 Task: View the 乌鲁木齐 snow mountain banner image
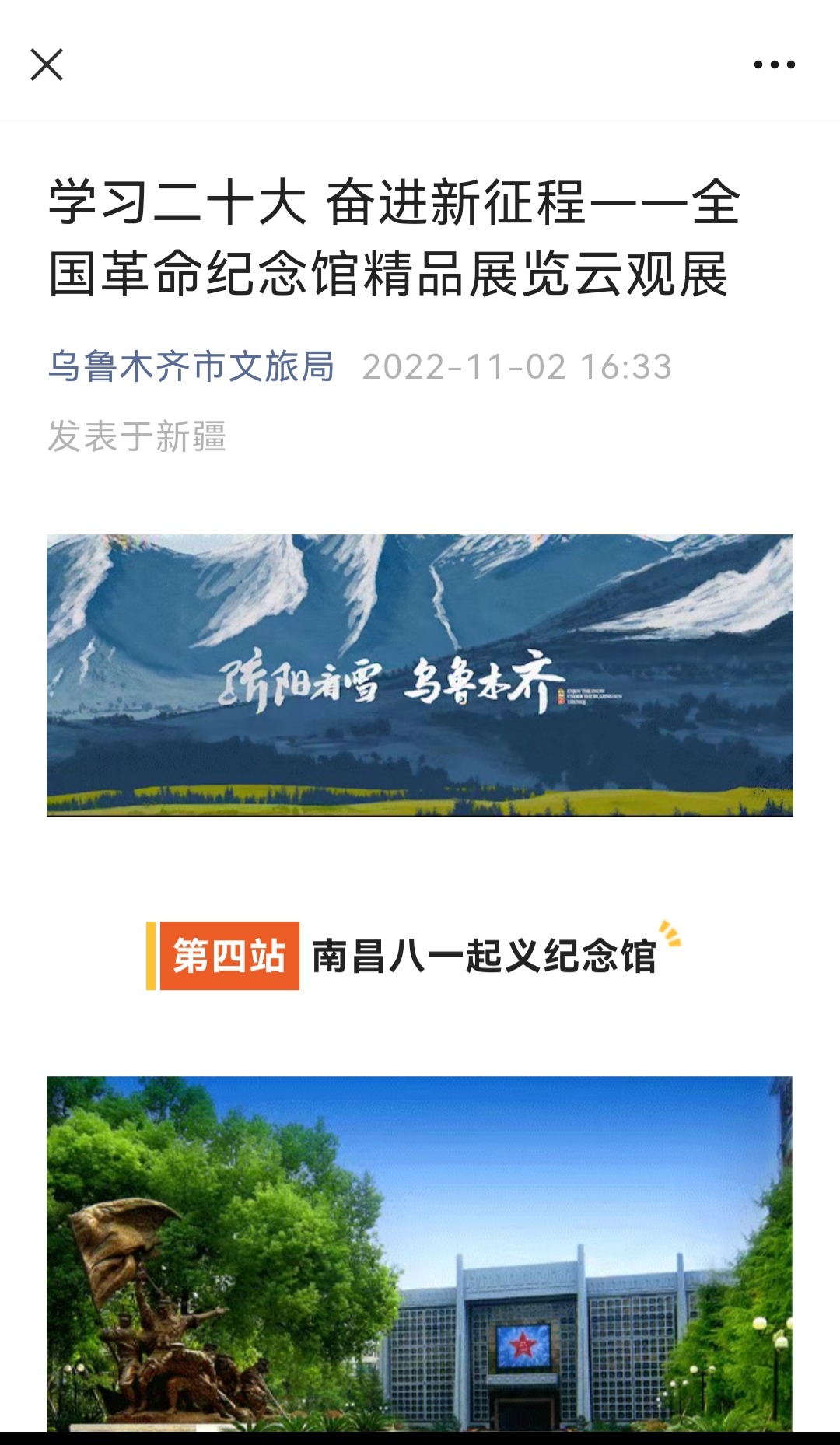[420, 674]
